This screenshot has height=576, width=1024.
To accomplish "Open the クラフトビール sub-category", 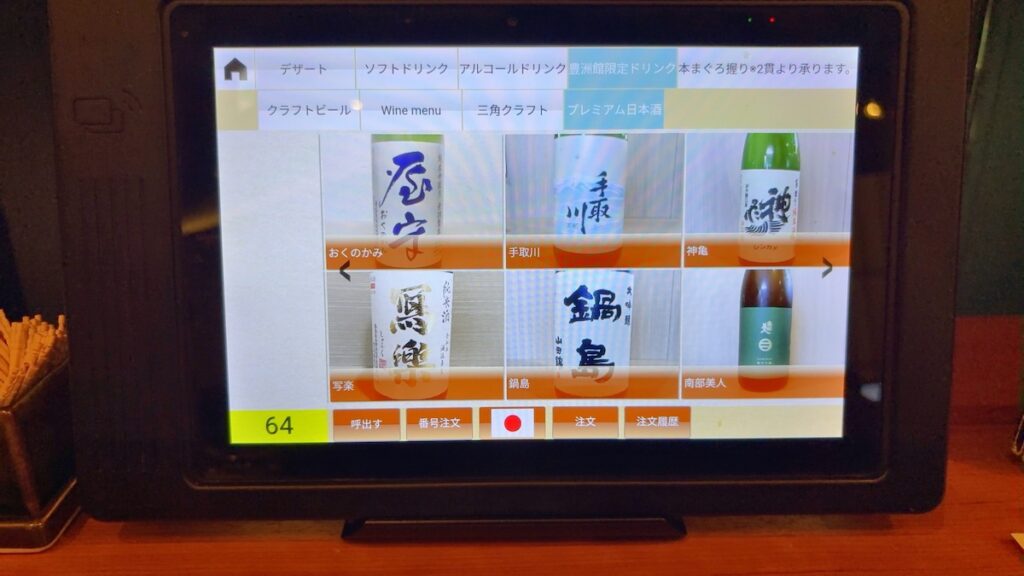I will pyautogui.click(x=308, y=110).
